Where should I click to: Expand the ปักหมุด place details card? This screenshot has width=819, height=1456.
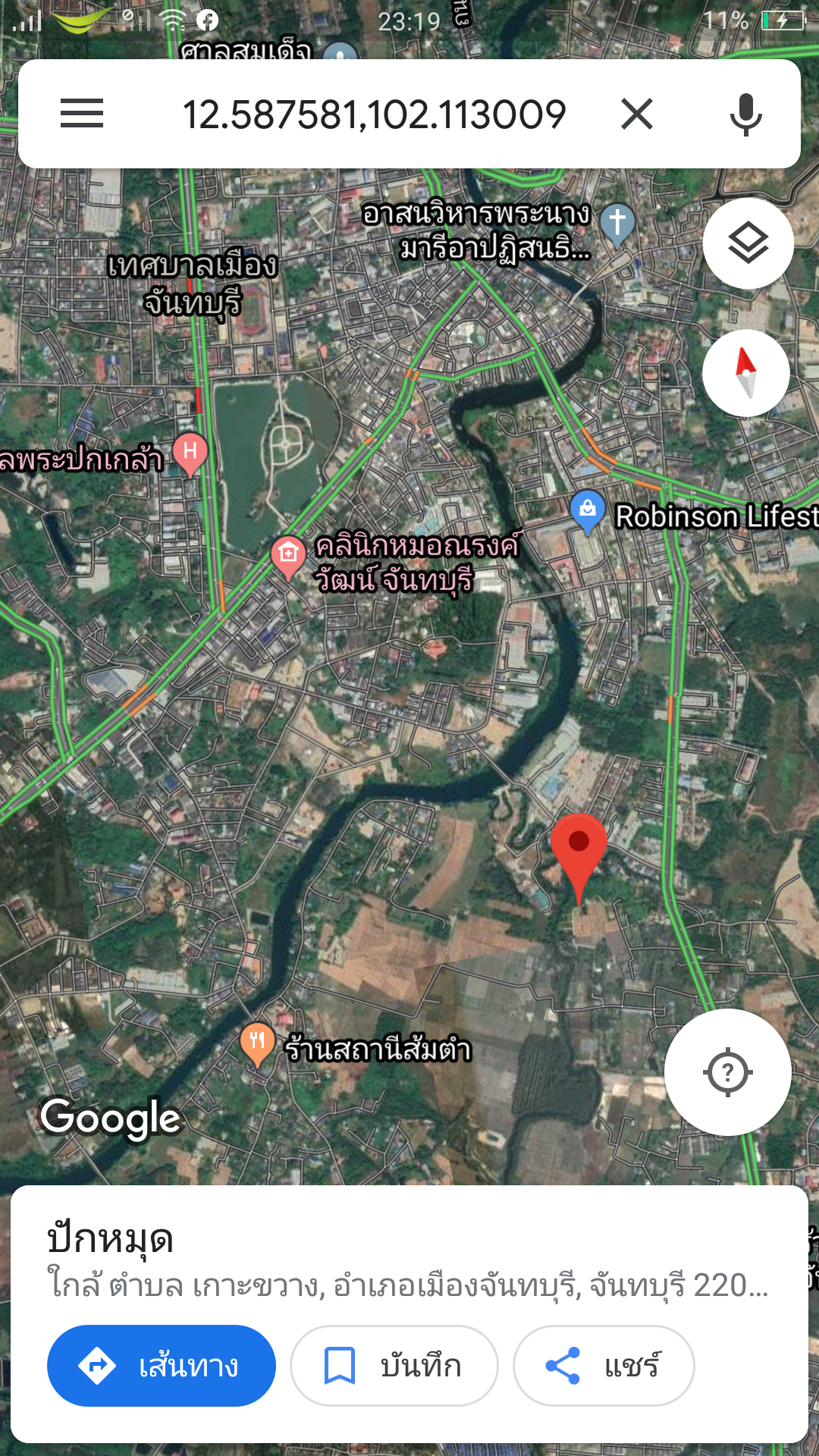click(x=409, y=1259)
